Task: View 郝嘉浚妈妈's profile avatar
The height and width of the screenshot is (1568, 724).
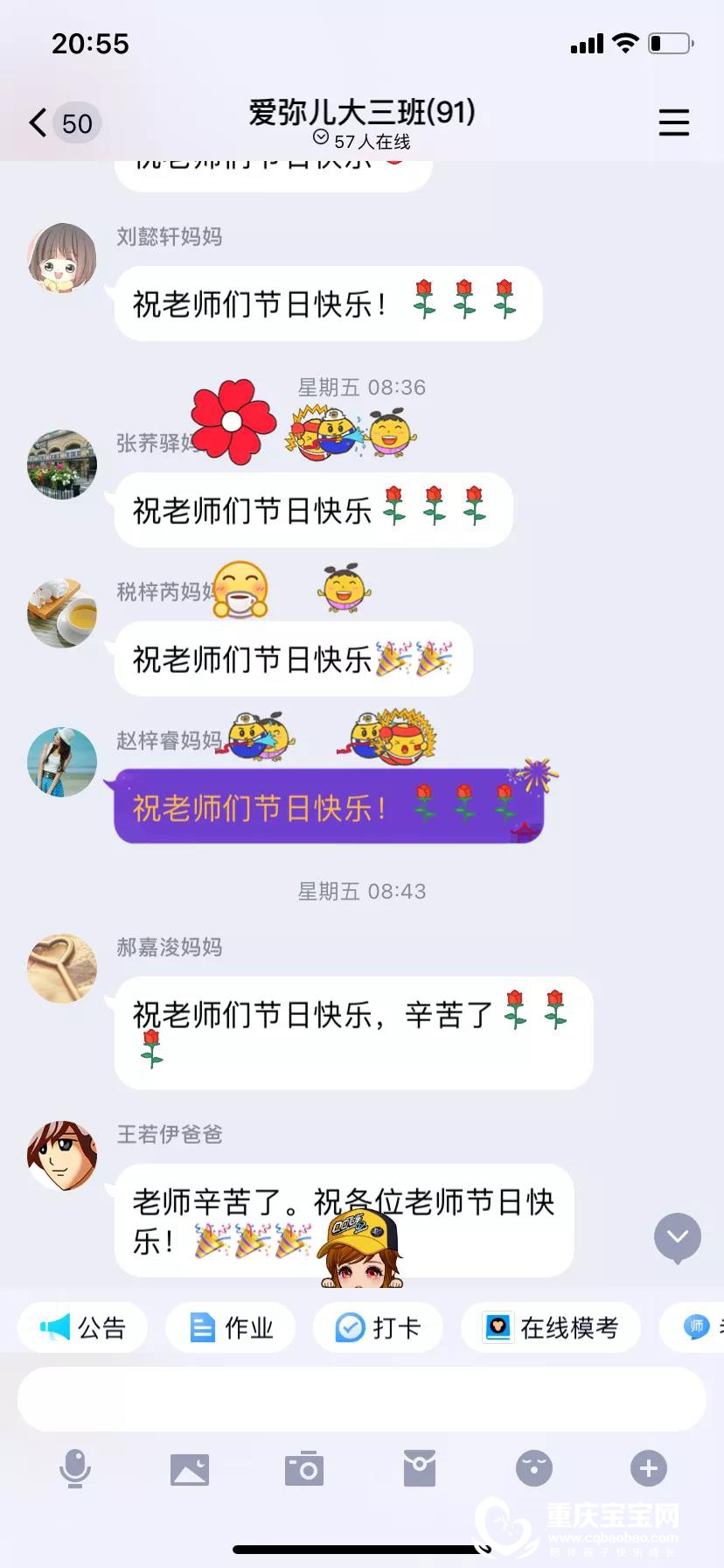Action: [62, 969]
